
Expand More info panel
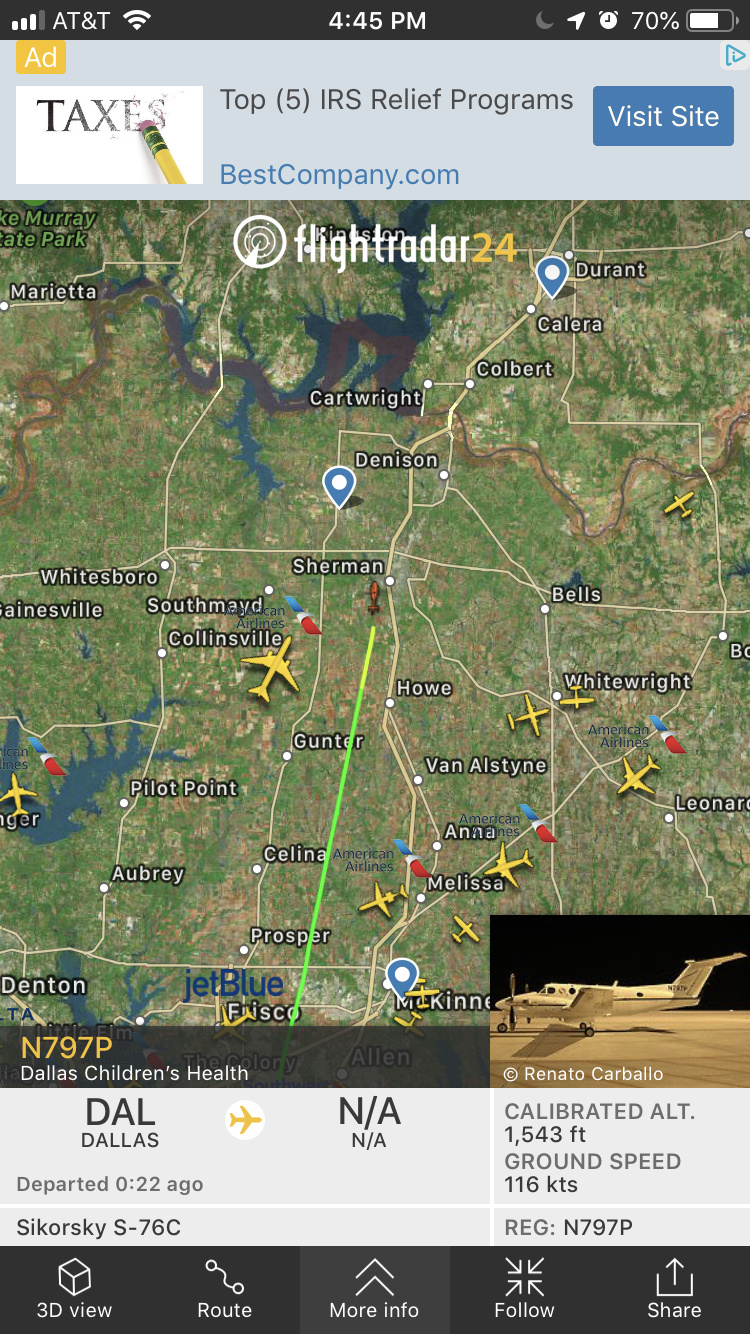point(374,1289)
